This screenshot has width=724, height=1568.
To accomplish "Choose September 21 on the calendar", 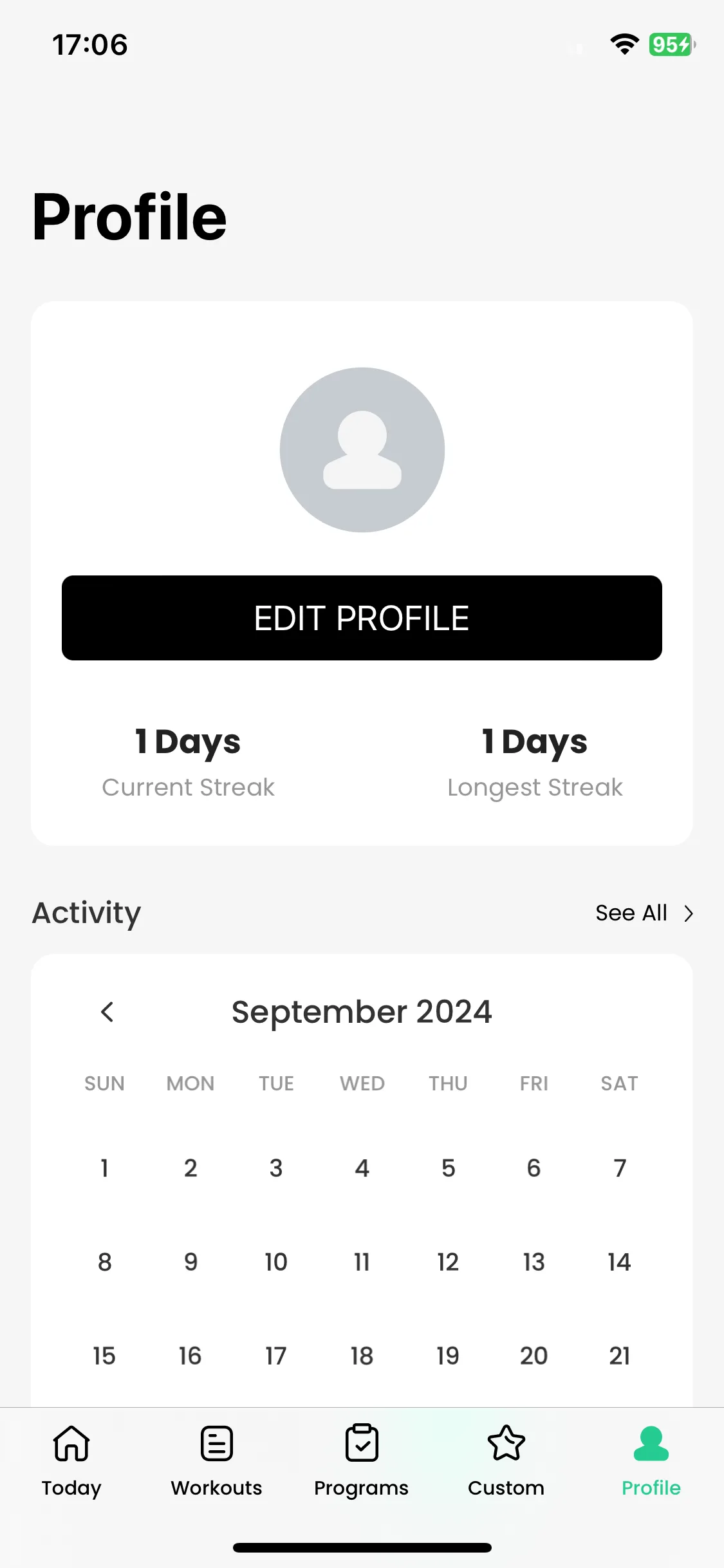I will coord(619,1356).
